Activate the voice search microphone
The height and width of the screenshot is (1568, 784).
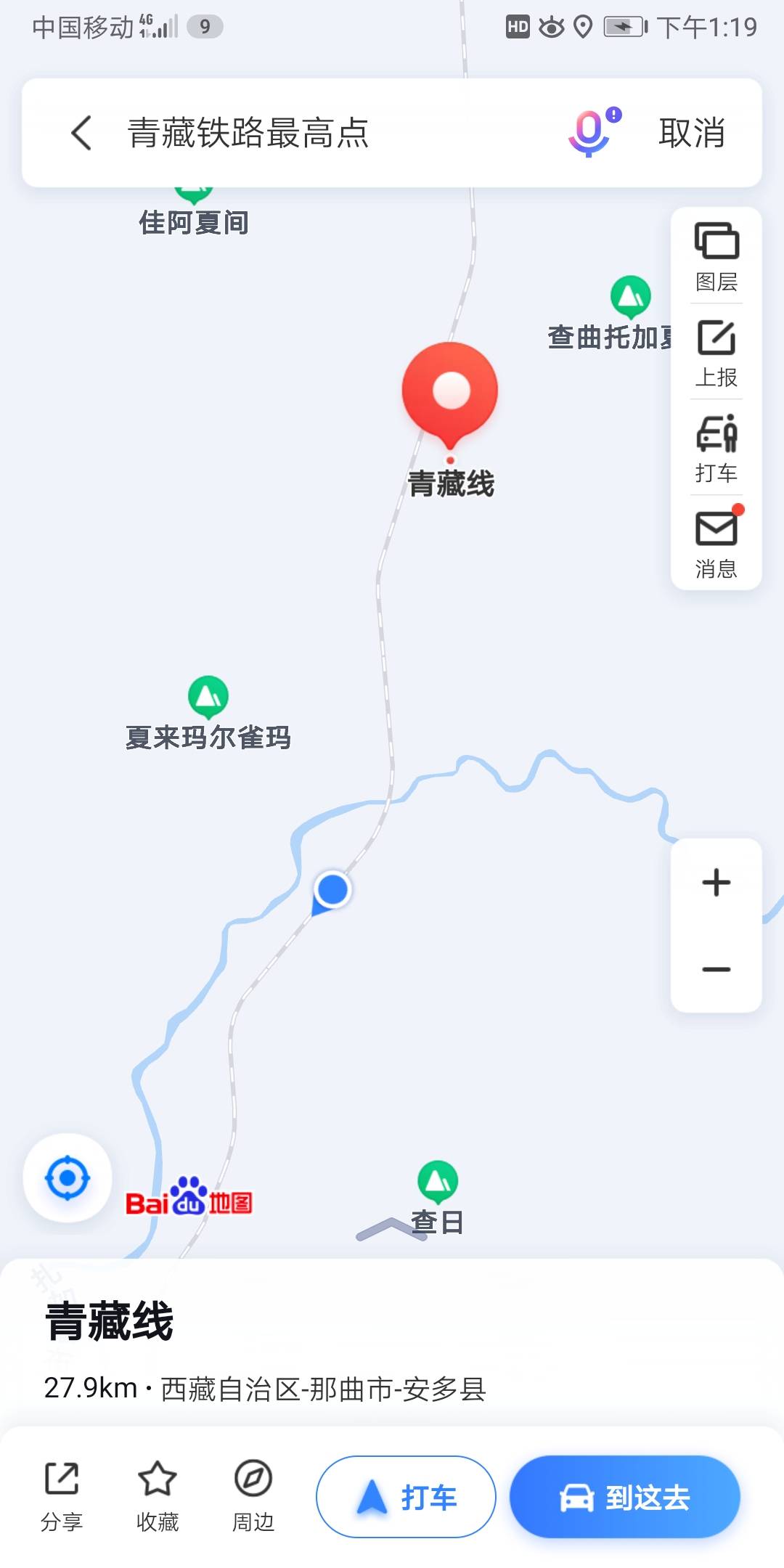[x=589, y=132]
